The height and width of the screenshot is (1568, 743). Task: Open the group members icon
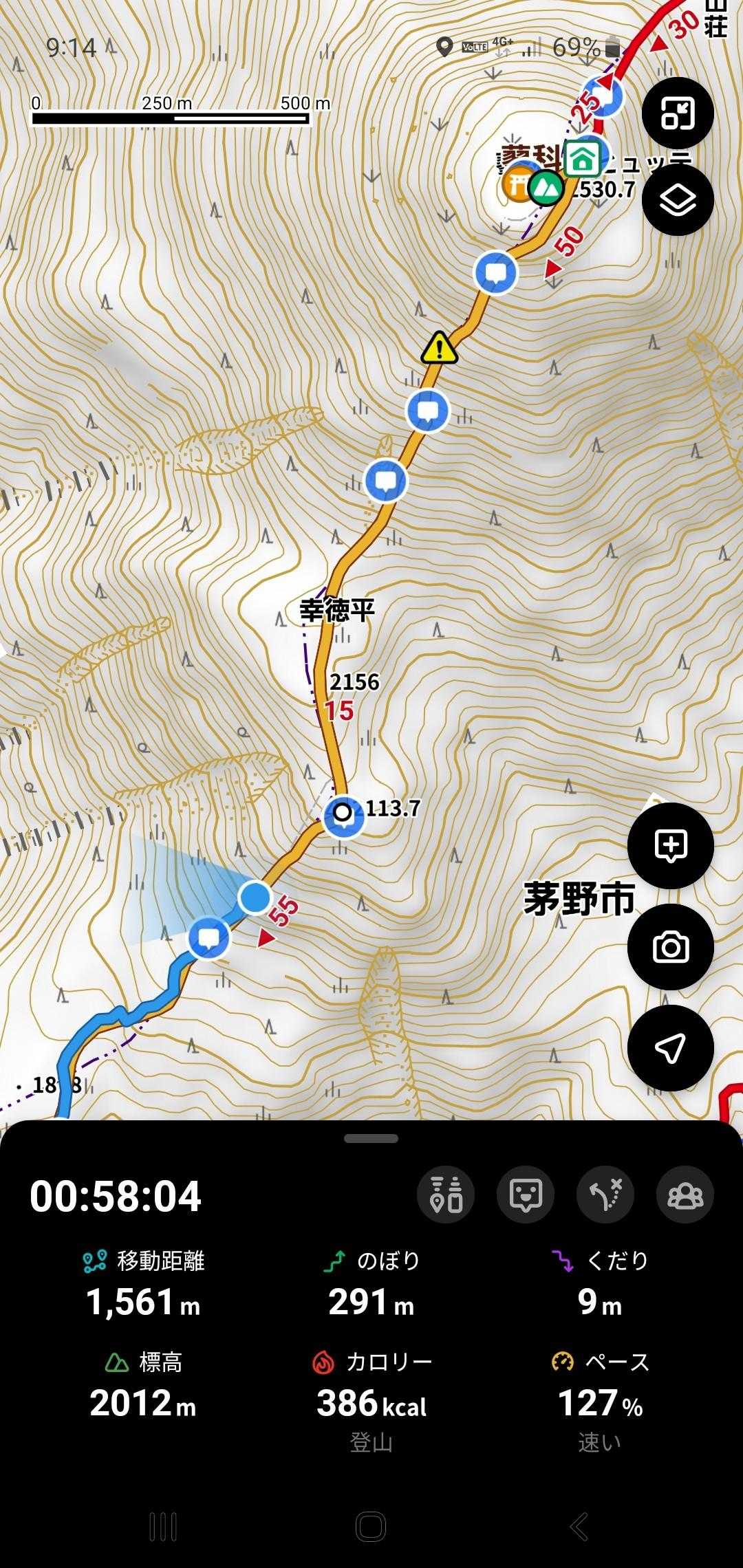click(685, 1195)
